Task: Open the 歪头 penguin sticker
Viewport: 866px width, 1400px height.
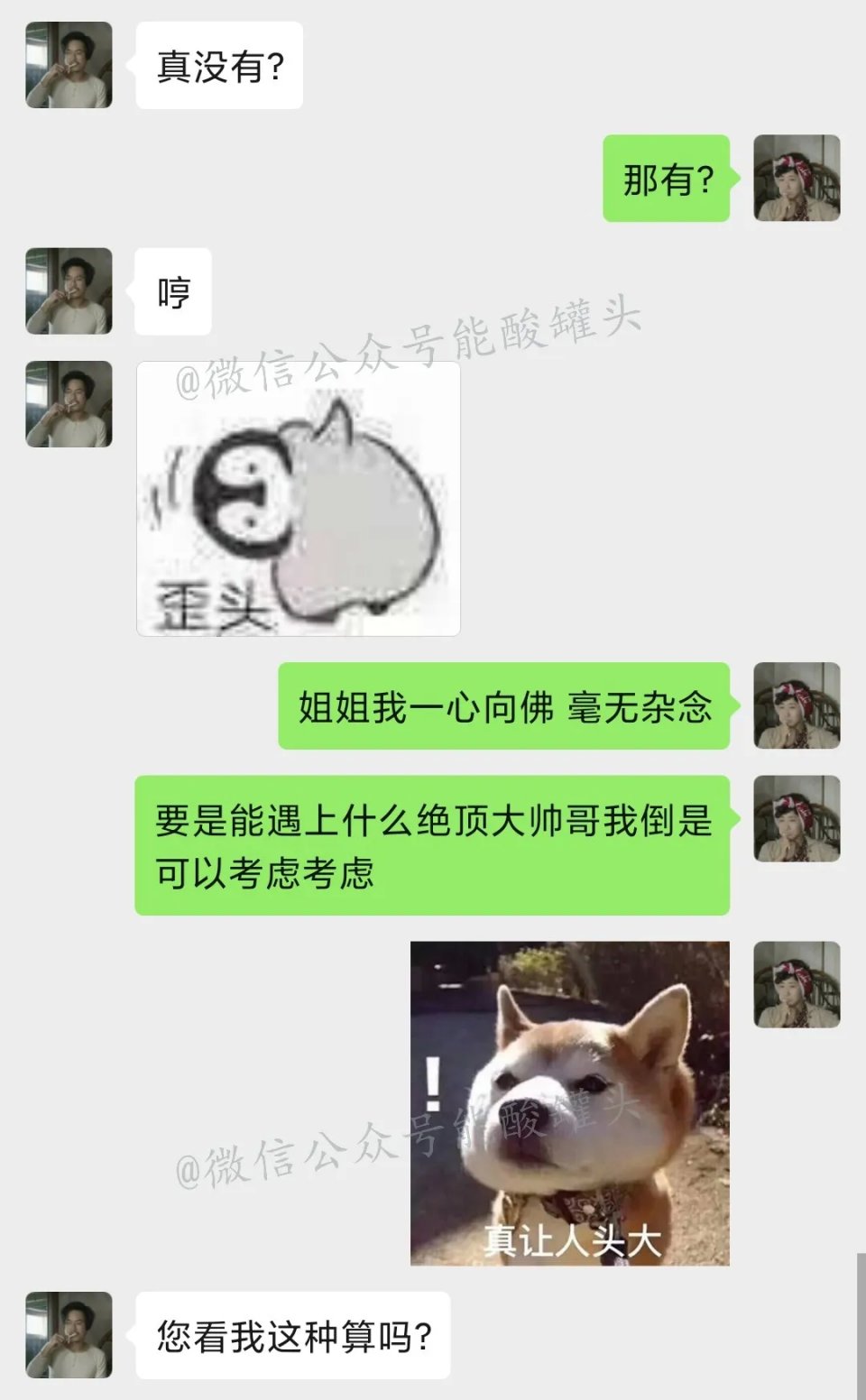Action: (x=298, y=499)
